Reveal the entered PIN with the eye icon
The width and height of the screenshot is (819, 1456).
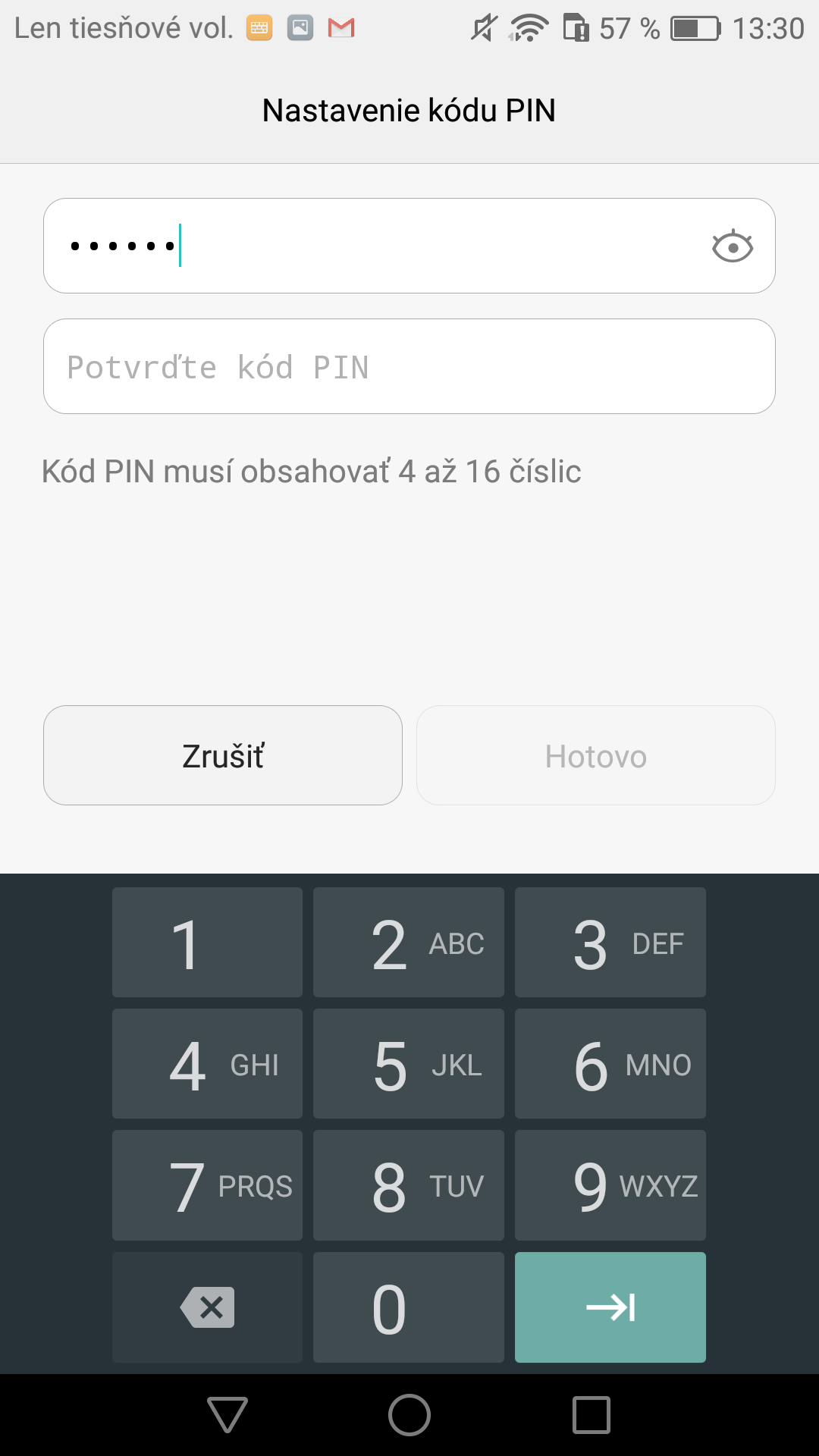point(732,246)
